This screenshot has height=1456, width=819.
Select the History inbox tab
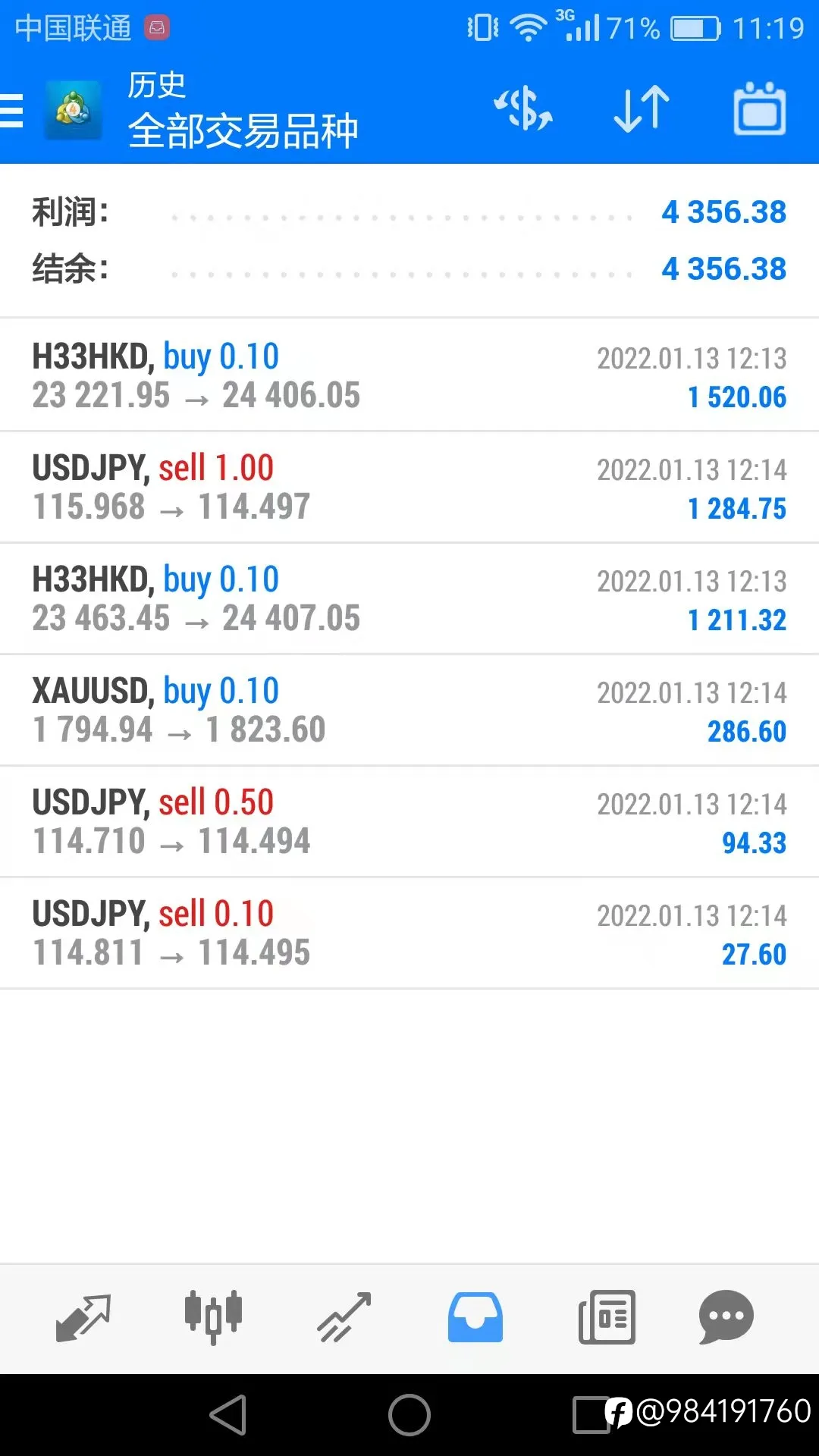[475, 1318]
